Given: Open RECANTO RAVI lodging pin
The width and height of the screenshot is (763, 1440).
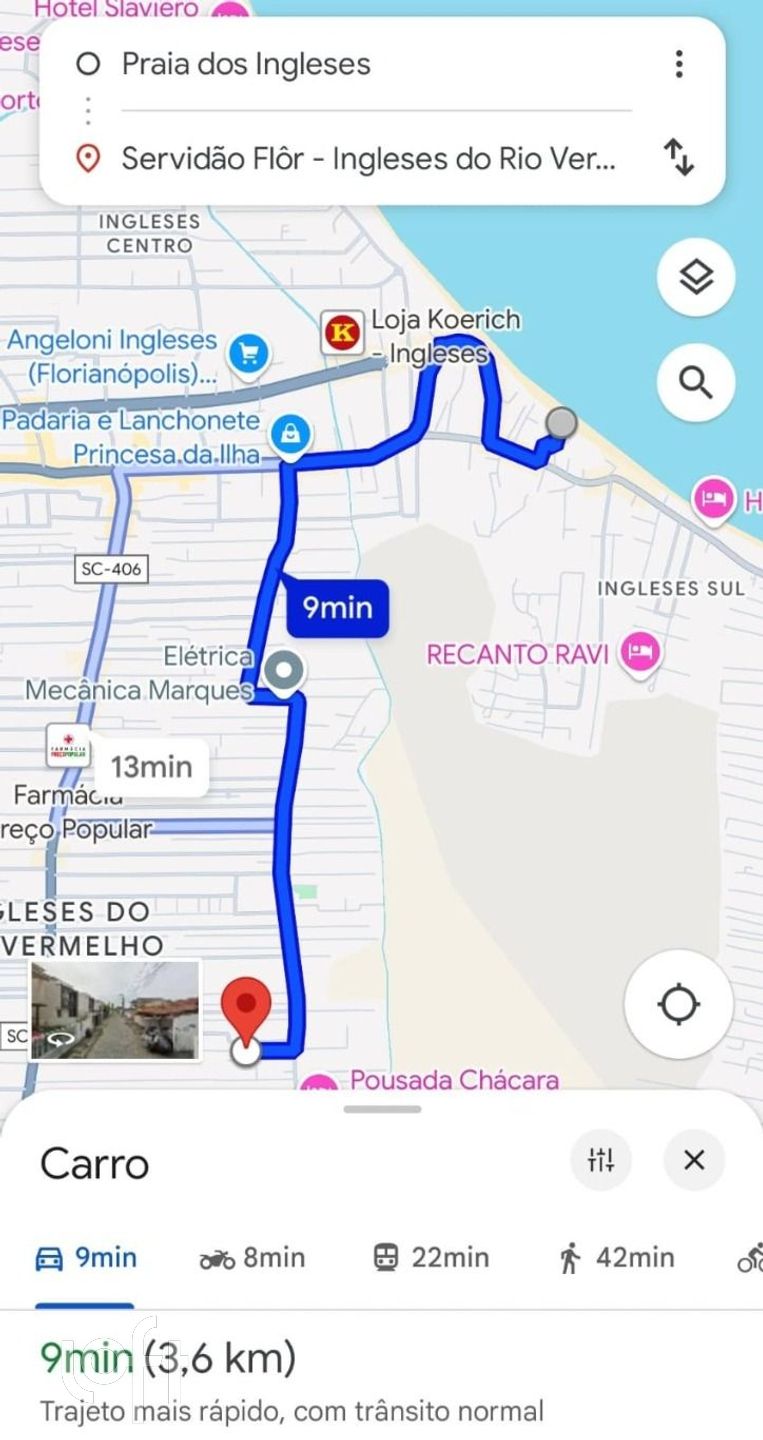Looking at the screenshot, I should [x=640, y=655].
